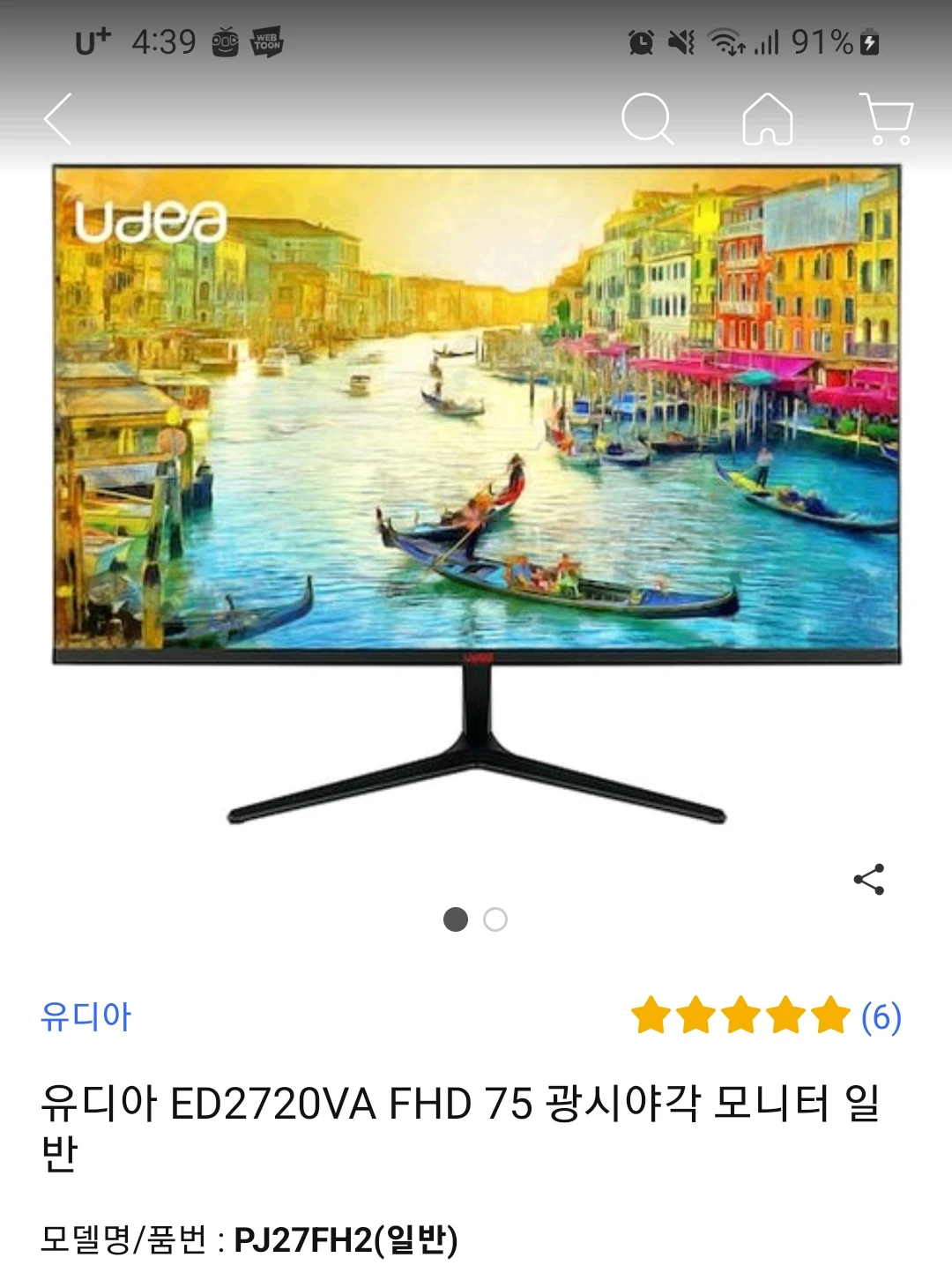Go back using the top arrow

58,119
